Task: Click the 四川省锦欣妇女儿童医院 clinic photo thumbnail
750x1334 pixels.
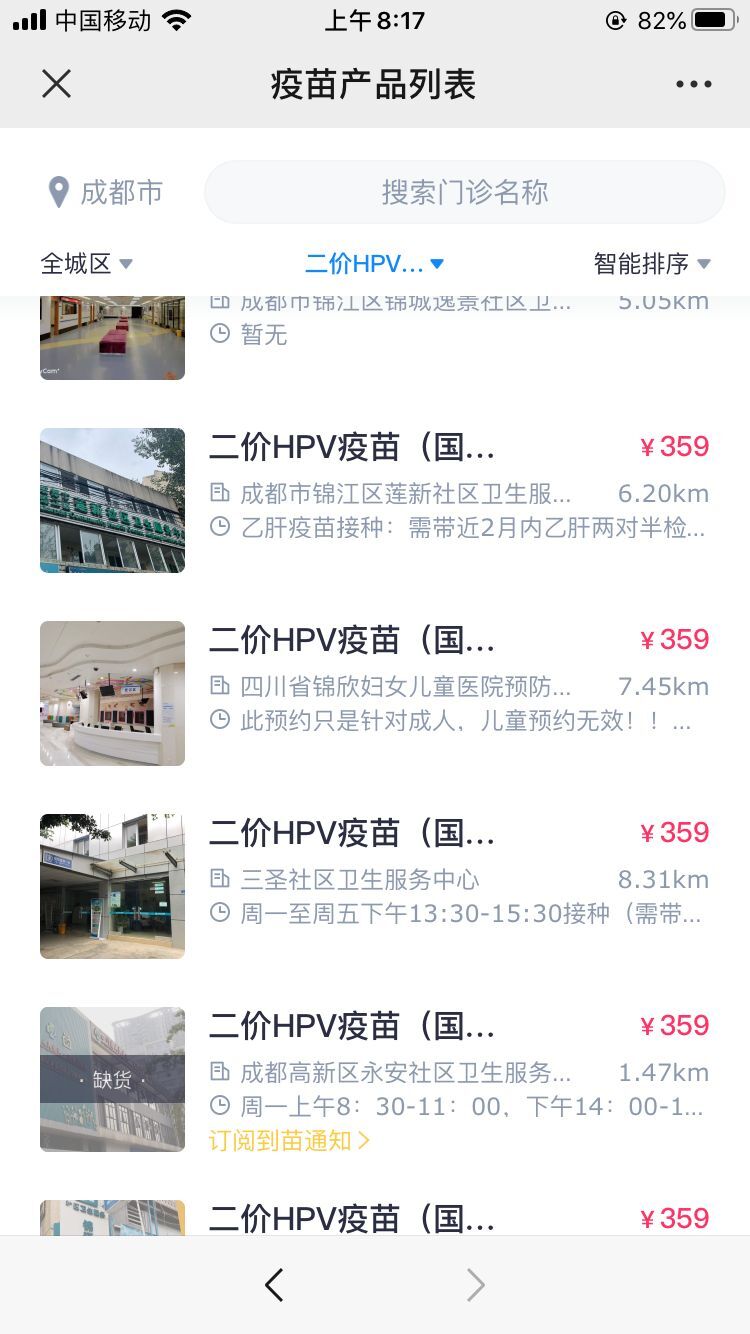Action: pyautogui.click(x=111, y=693)
